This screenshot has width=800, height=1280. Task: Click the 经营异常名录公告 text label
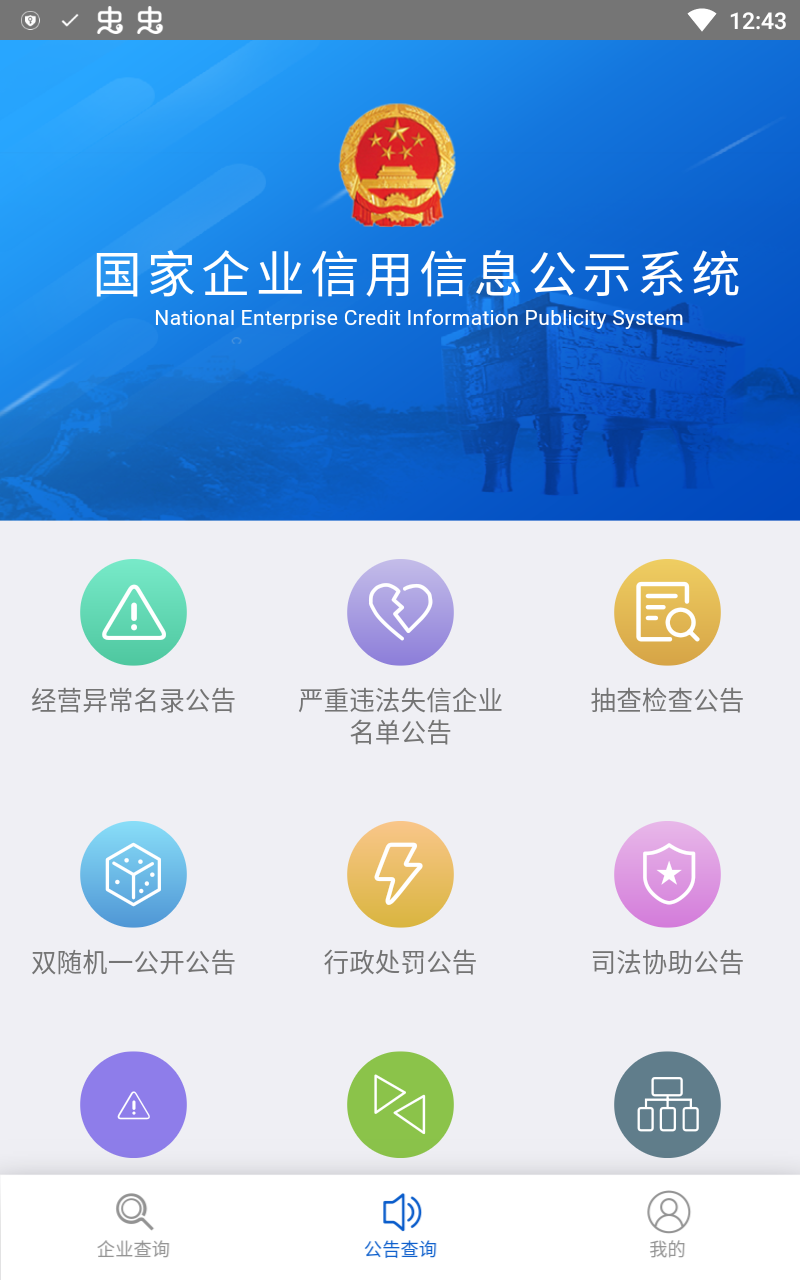(133, 701)
